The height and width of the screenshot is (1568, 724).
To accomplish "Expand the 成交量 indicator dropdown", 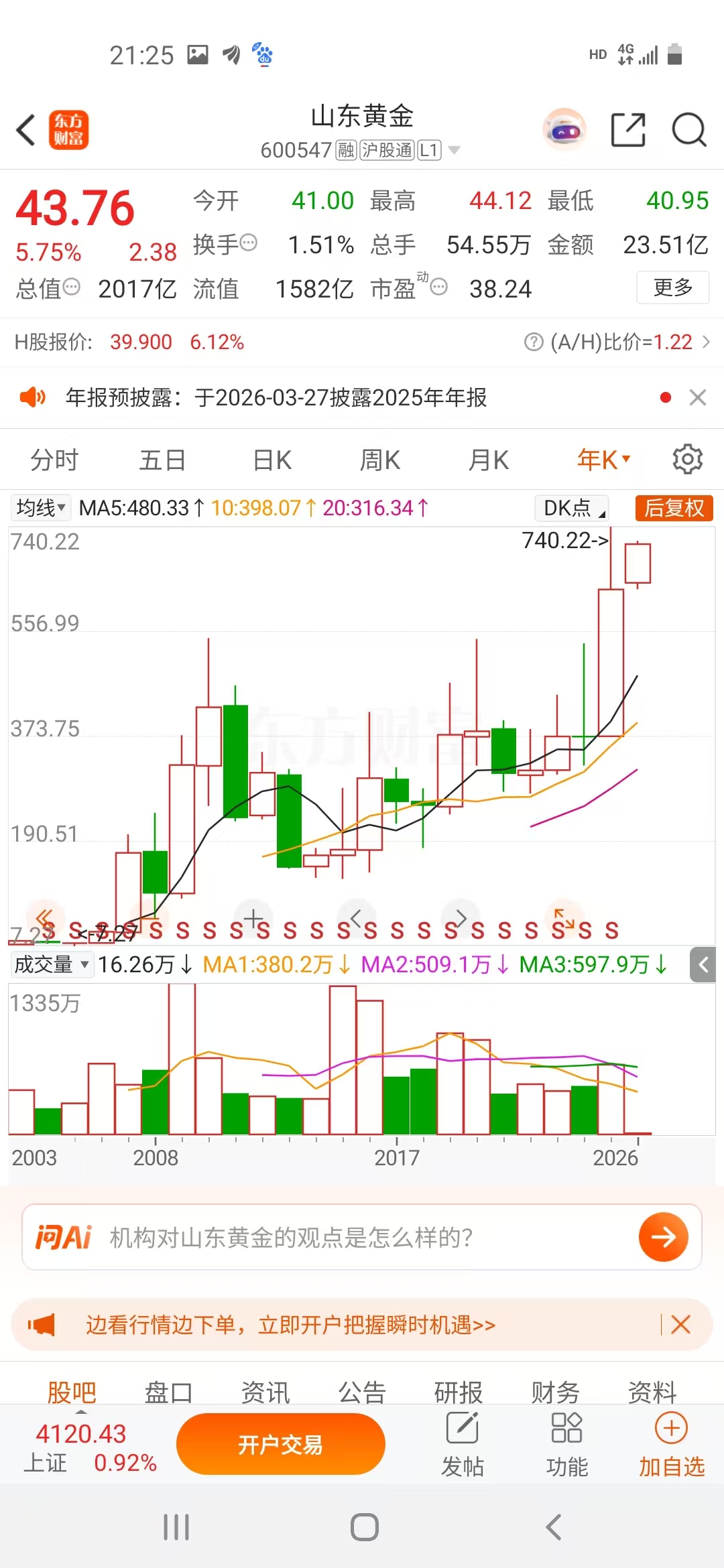I will 51,965.
